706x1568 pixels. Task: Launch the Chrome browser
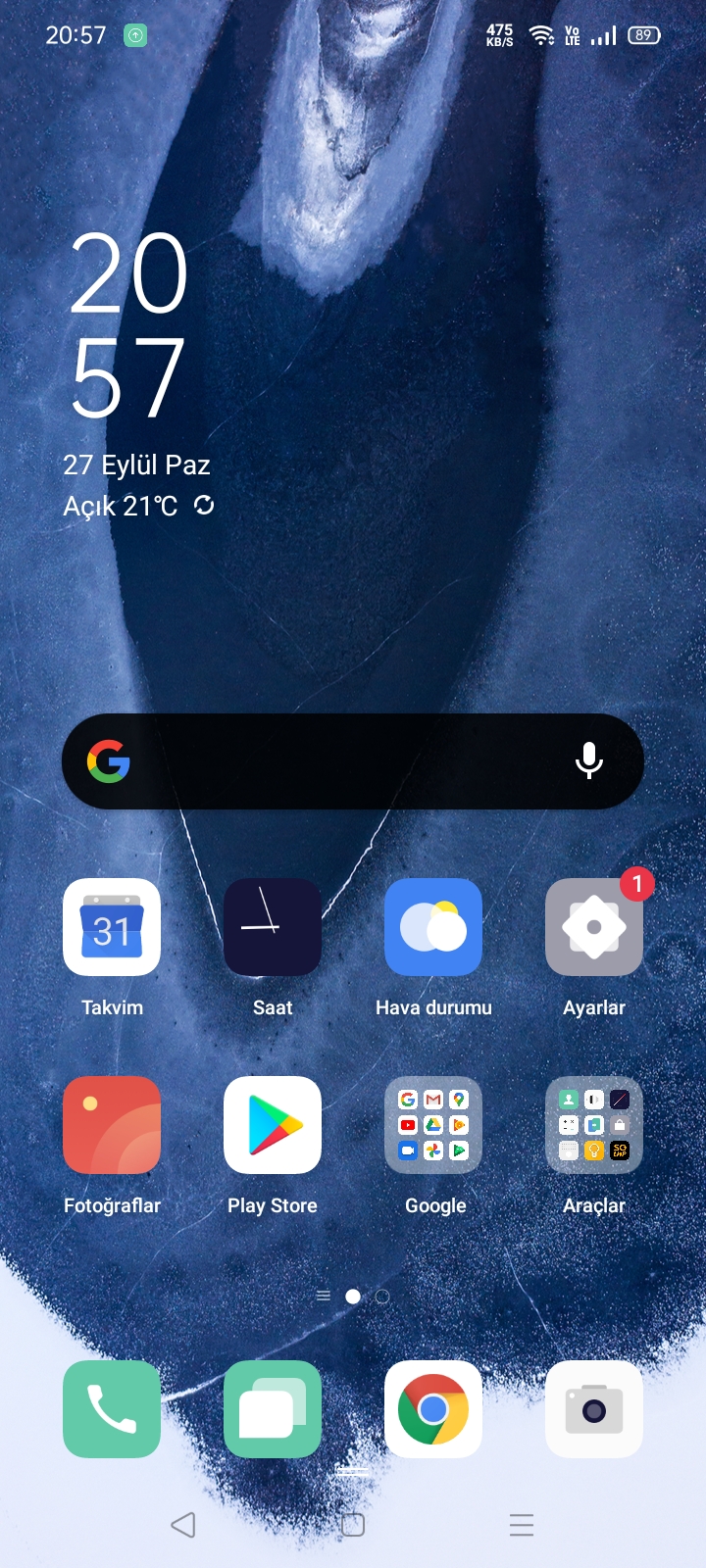click(433, 1409)
